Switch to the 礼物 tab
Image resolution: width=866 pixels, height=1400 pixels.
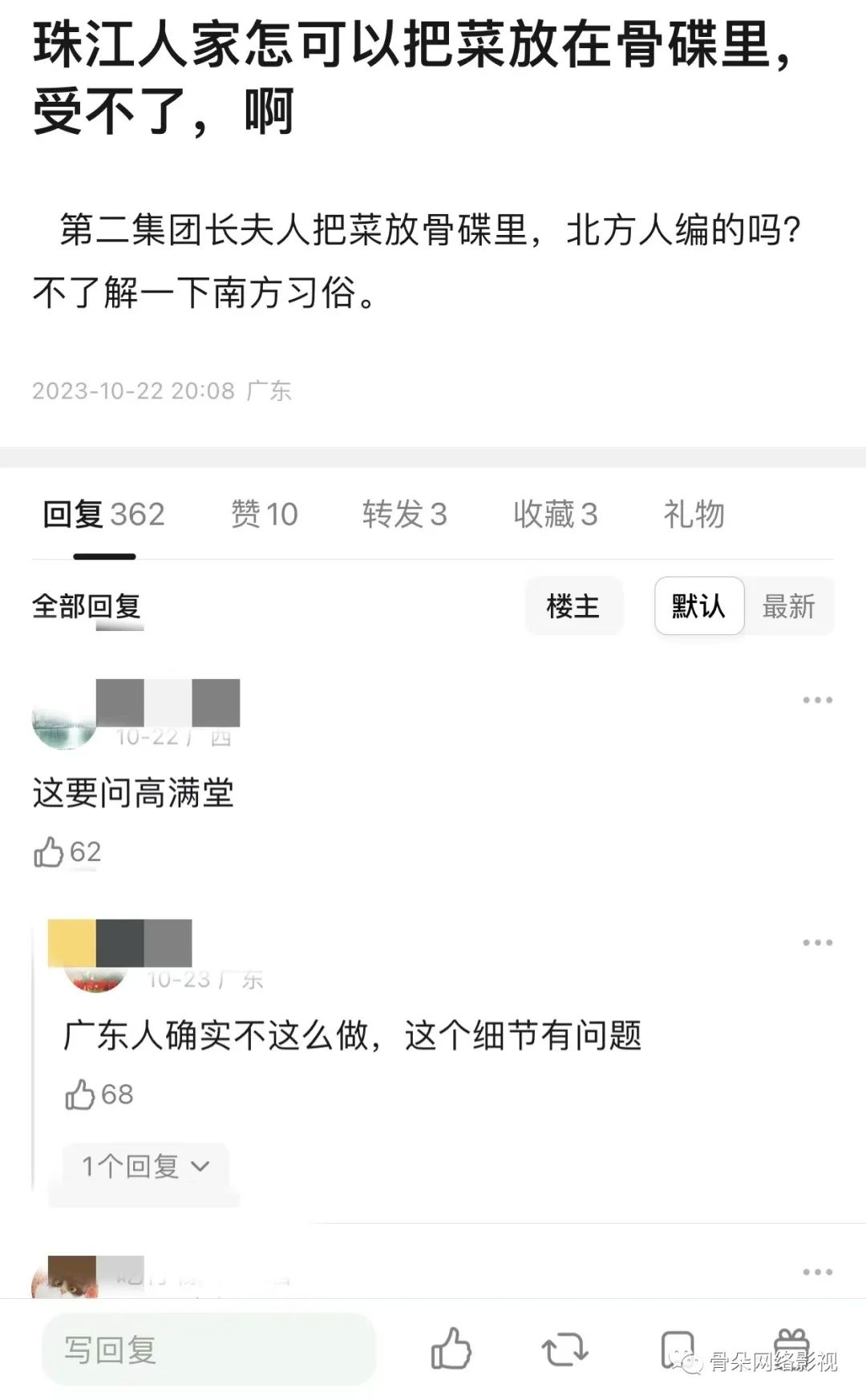tap(694, 514)
